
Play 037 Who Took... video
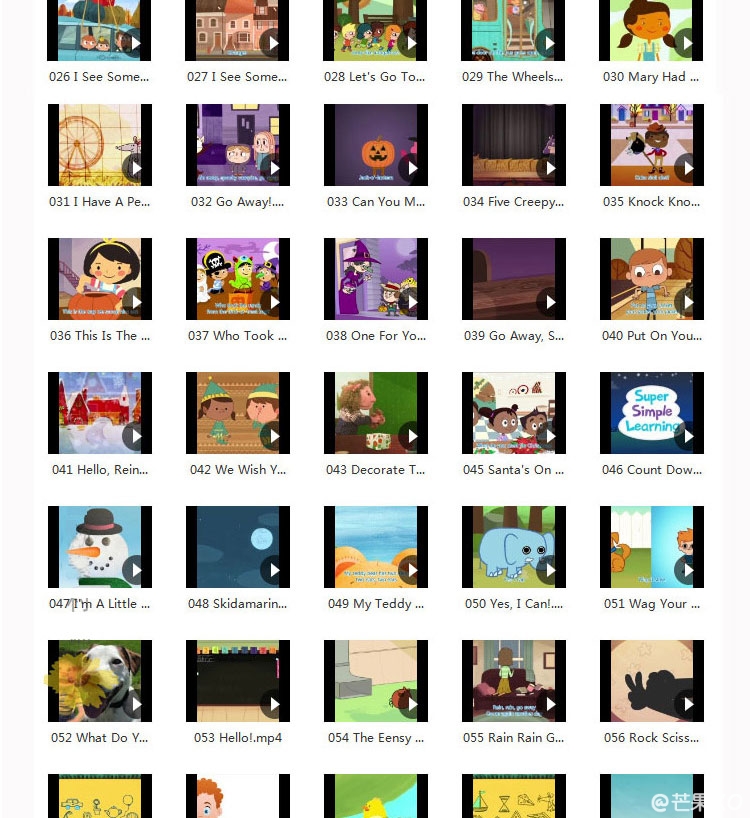point(237,280)
